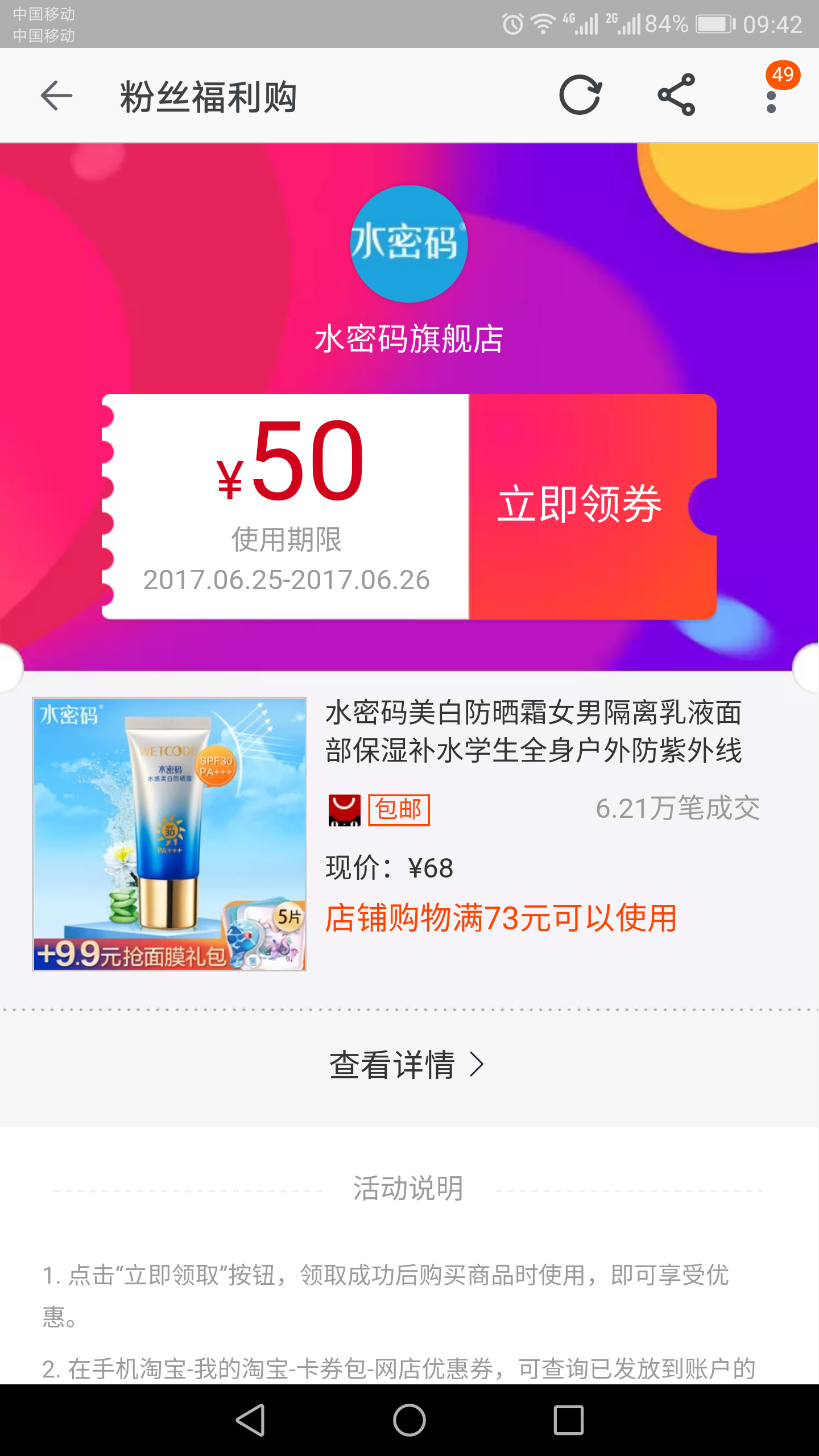Tap the 水密码 store logo
Viewport: 819px width, 1456px height.
tap(409, 243)
